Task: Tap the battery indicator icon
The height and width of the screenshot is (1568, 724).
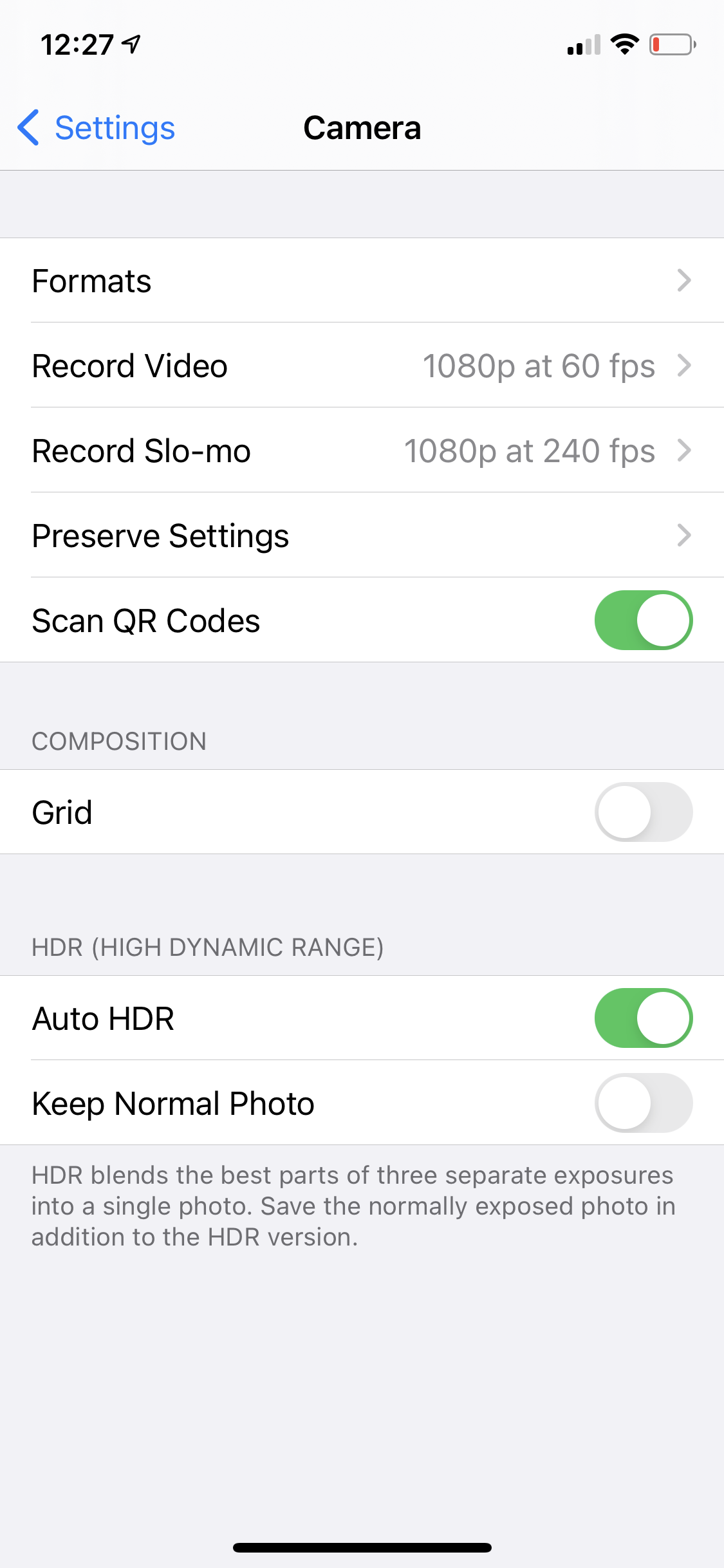Action: [669, 44]
